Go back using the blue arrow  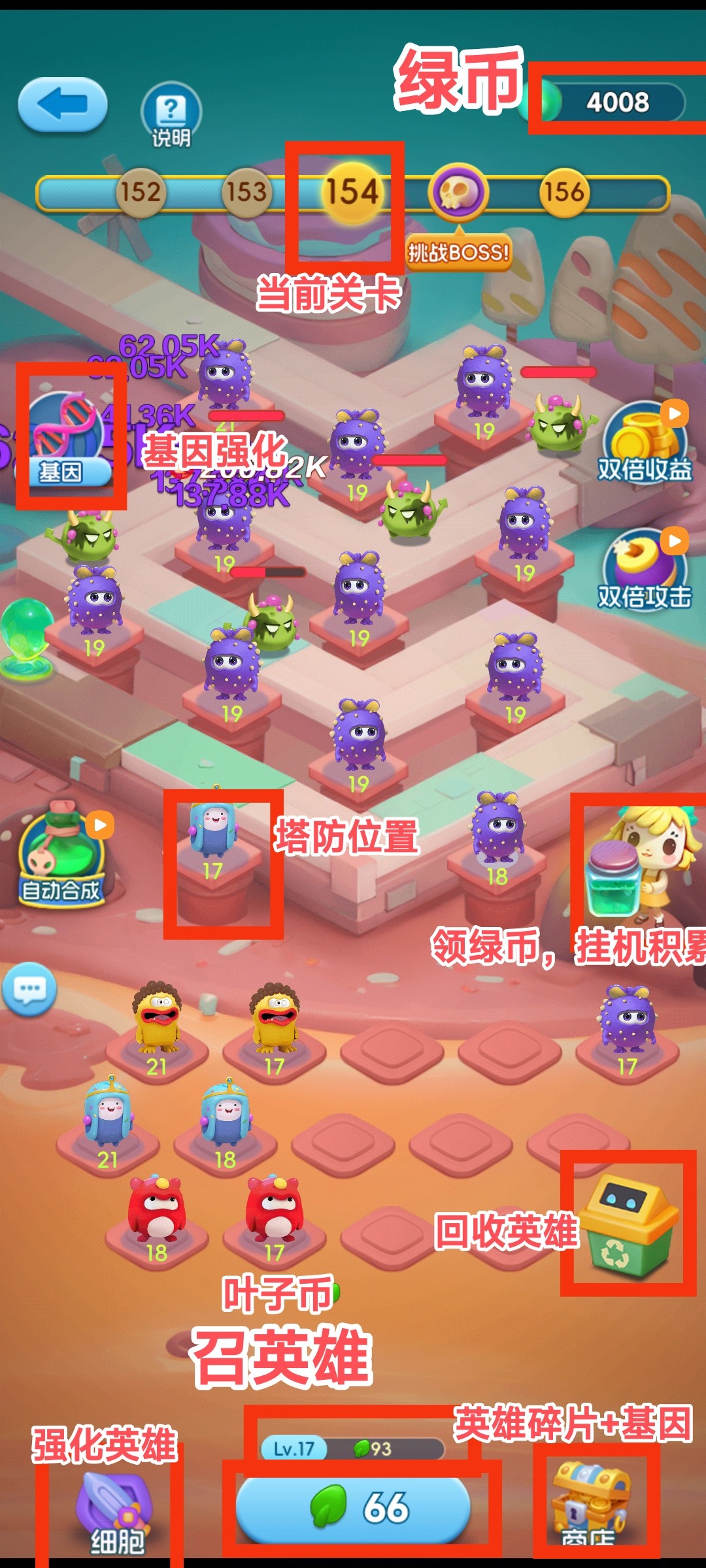tap(62, 105)
